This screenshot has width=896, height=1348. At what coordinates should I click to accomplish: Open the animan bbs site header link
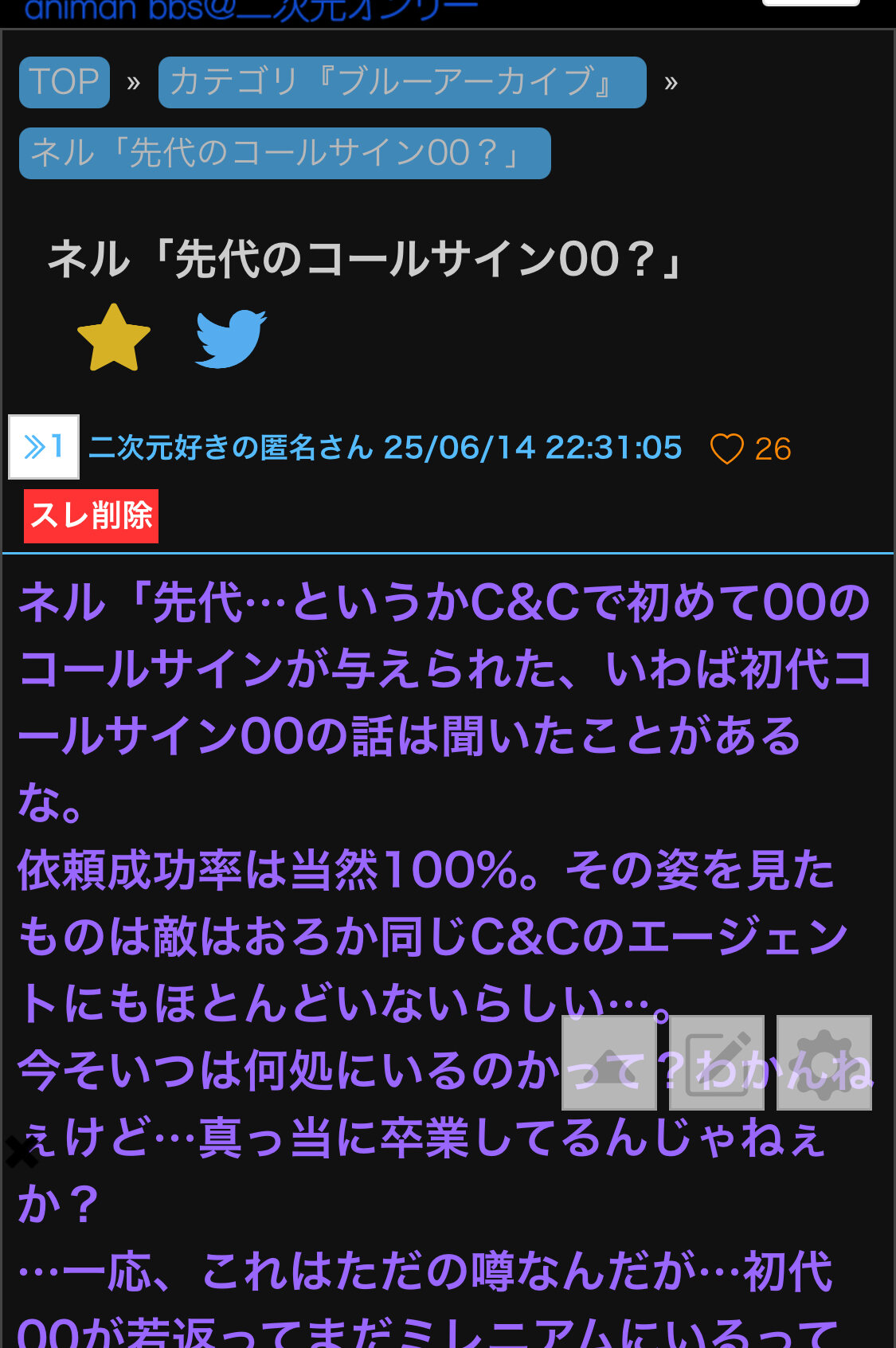click(x=251, y=10)
